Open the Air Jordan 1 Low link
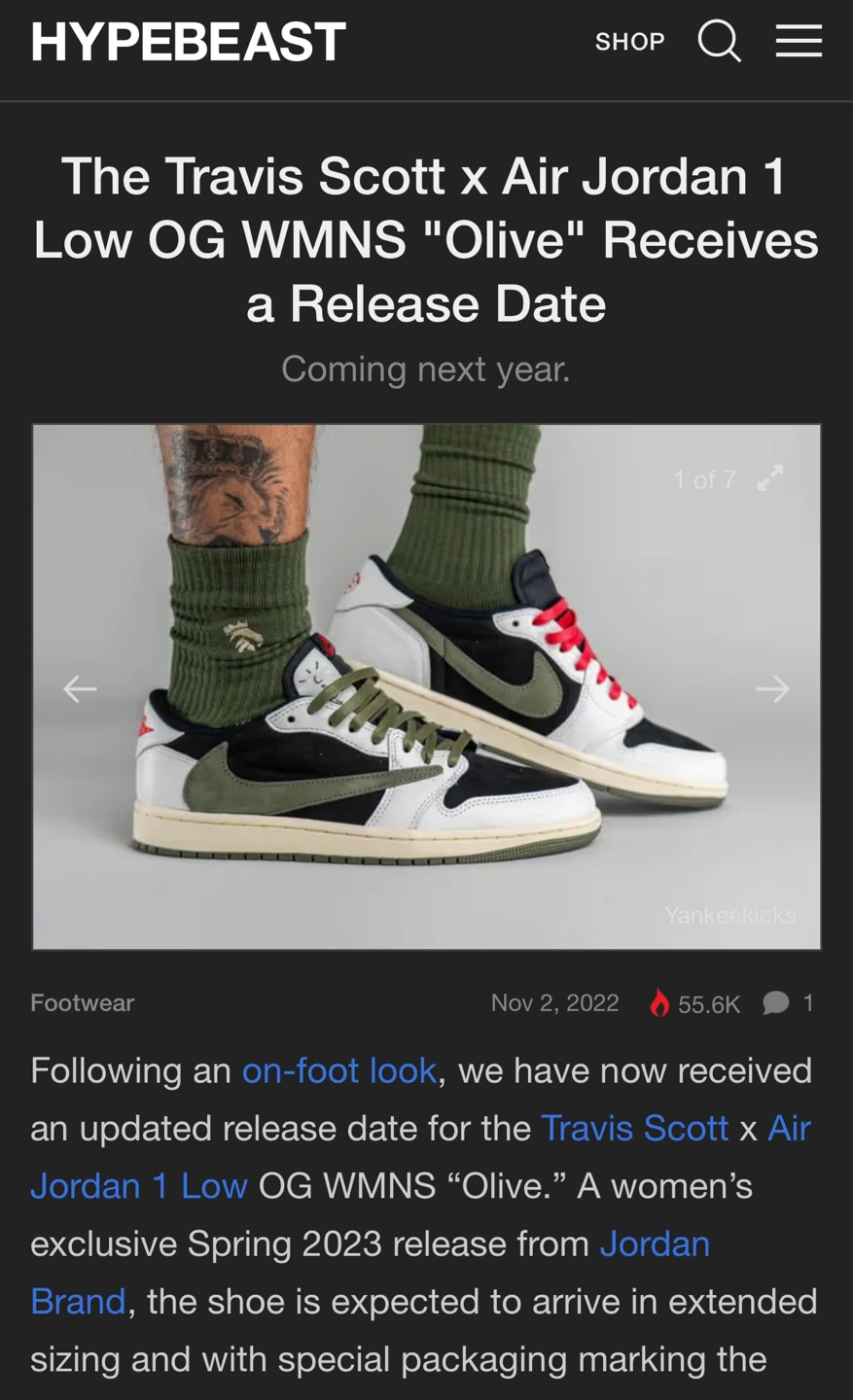853x1400 pixels. tap(139, 1186)
